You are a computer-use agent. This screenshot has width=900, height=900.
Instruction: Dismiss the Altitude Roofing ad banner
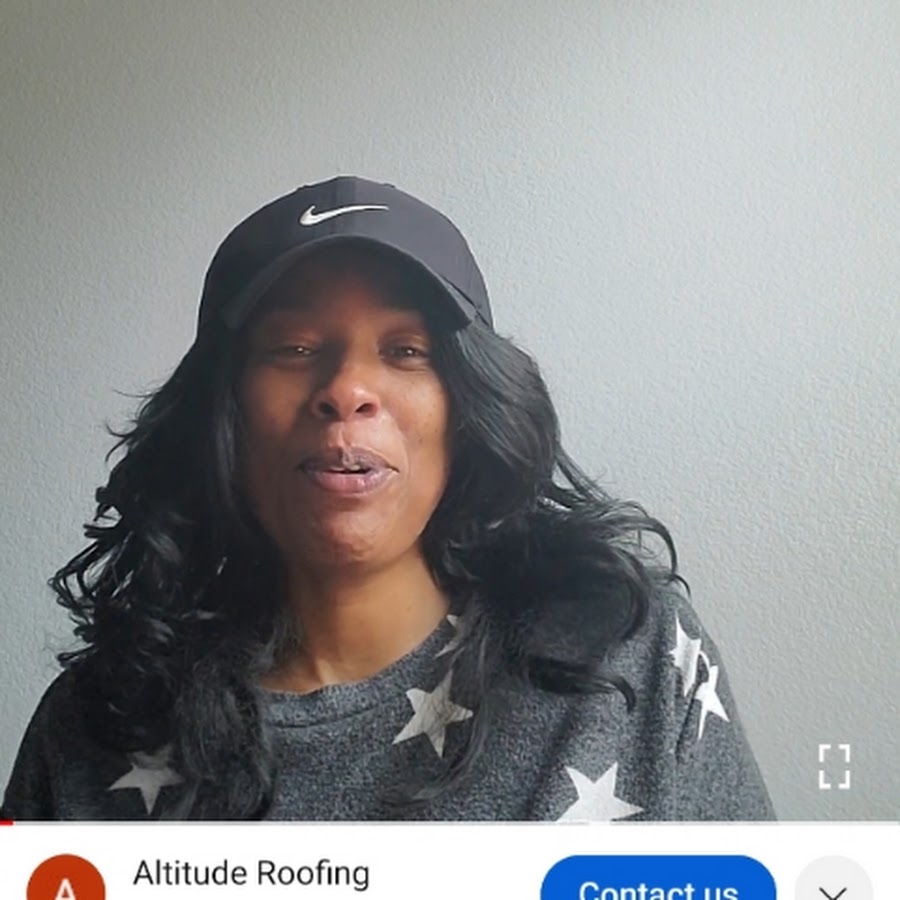[833, 885]
